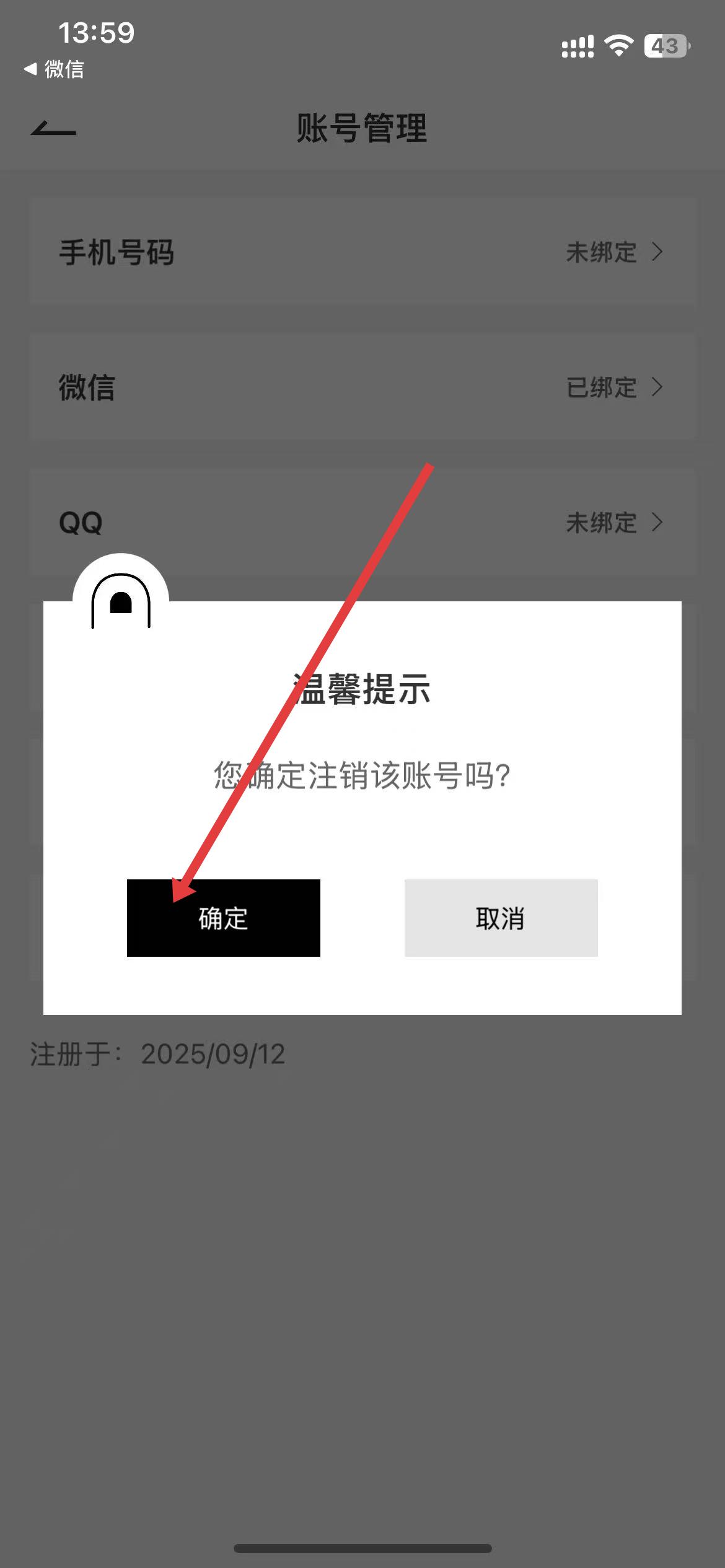Open the 手机号码 binding row
Viewport: 725px width, 1568px height.
pyautogui.click(x=362, y=252)
